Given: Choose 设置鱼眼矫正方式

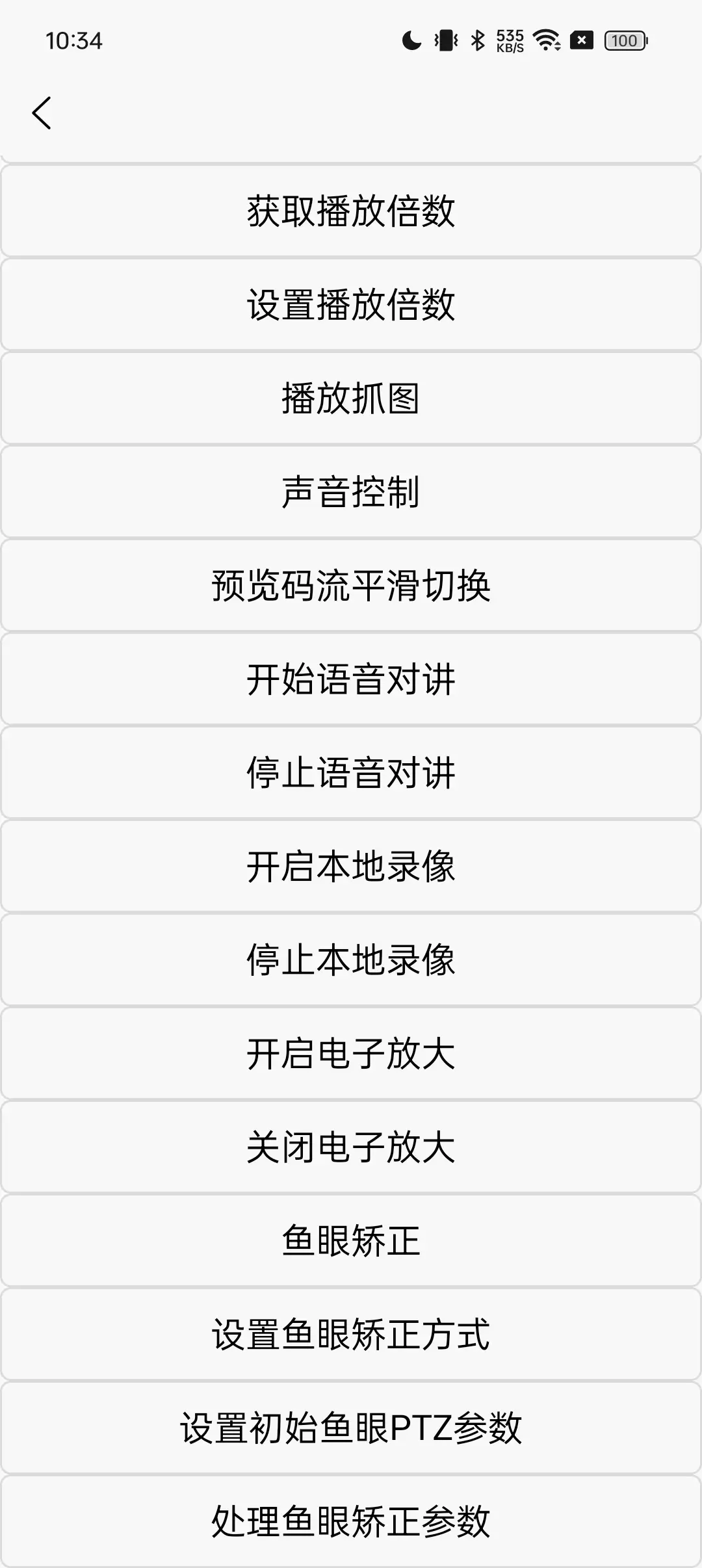Looking at the screenshot, I should 351,1335.
